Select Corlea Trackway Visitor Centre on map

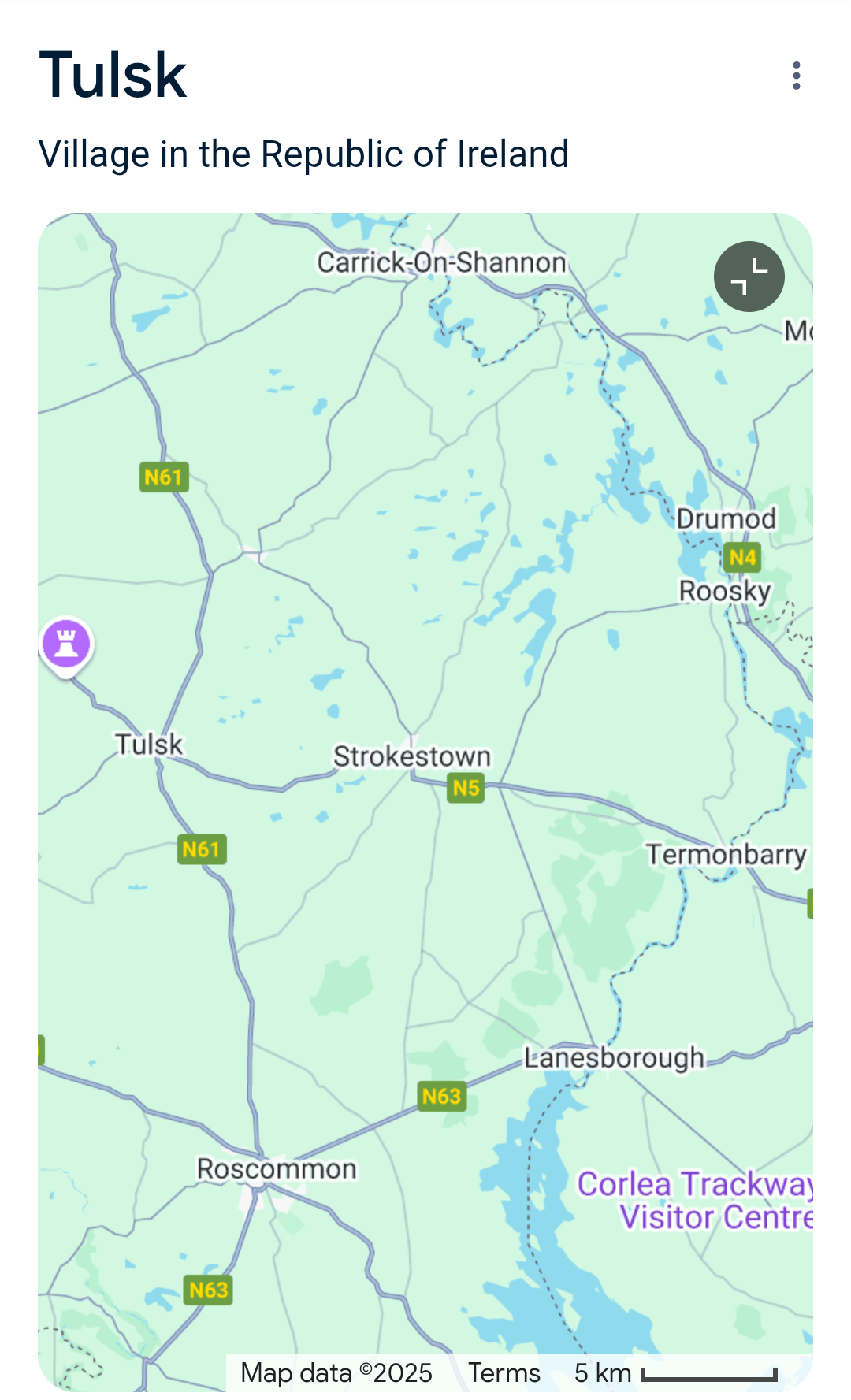(x=695, y=1201)
